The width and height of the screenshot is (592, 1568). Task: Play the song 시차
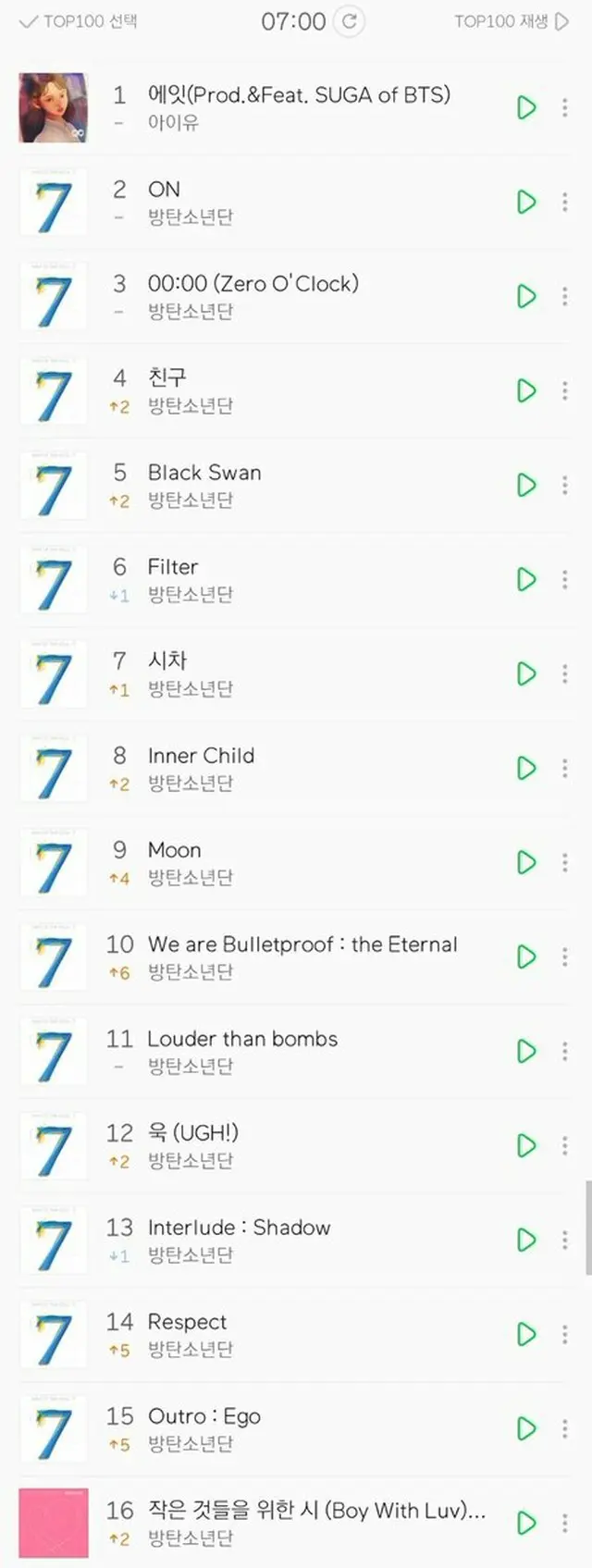point(526,674)
